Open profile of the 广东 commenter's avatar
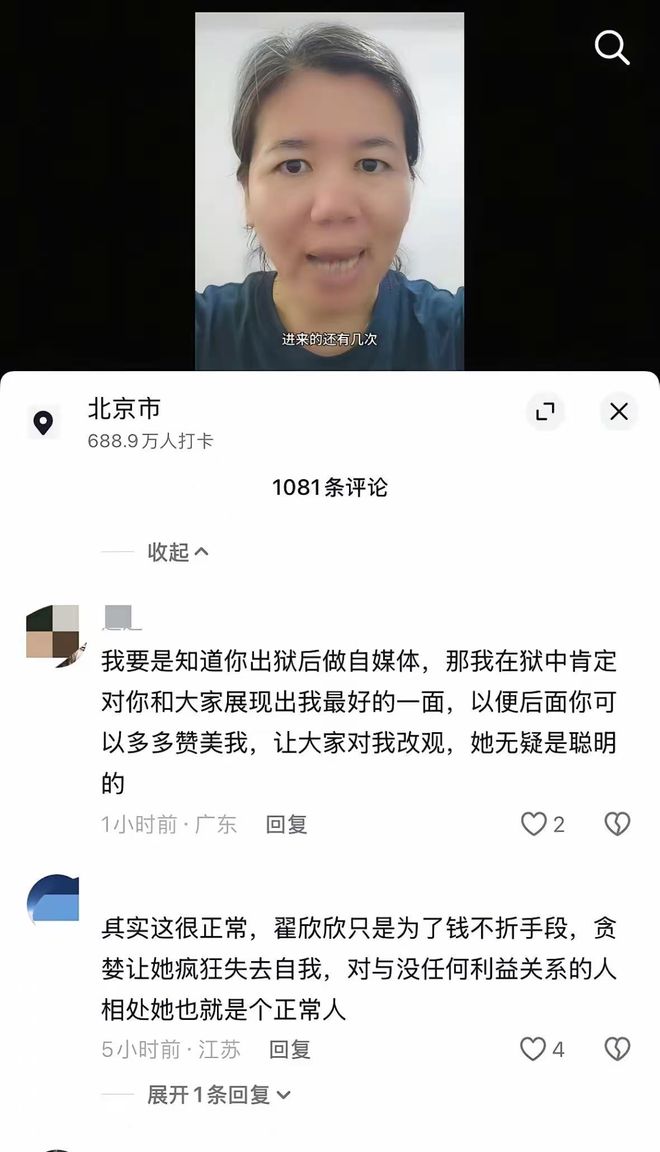 pyautogui.click(x=53, y=635)
